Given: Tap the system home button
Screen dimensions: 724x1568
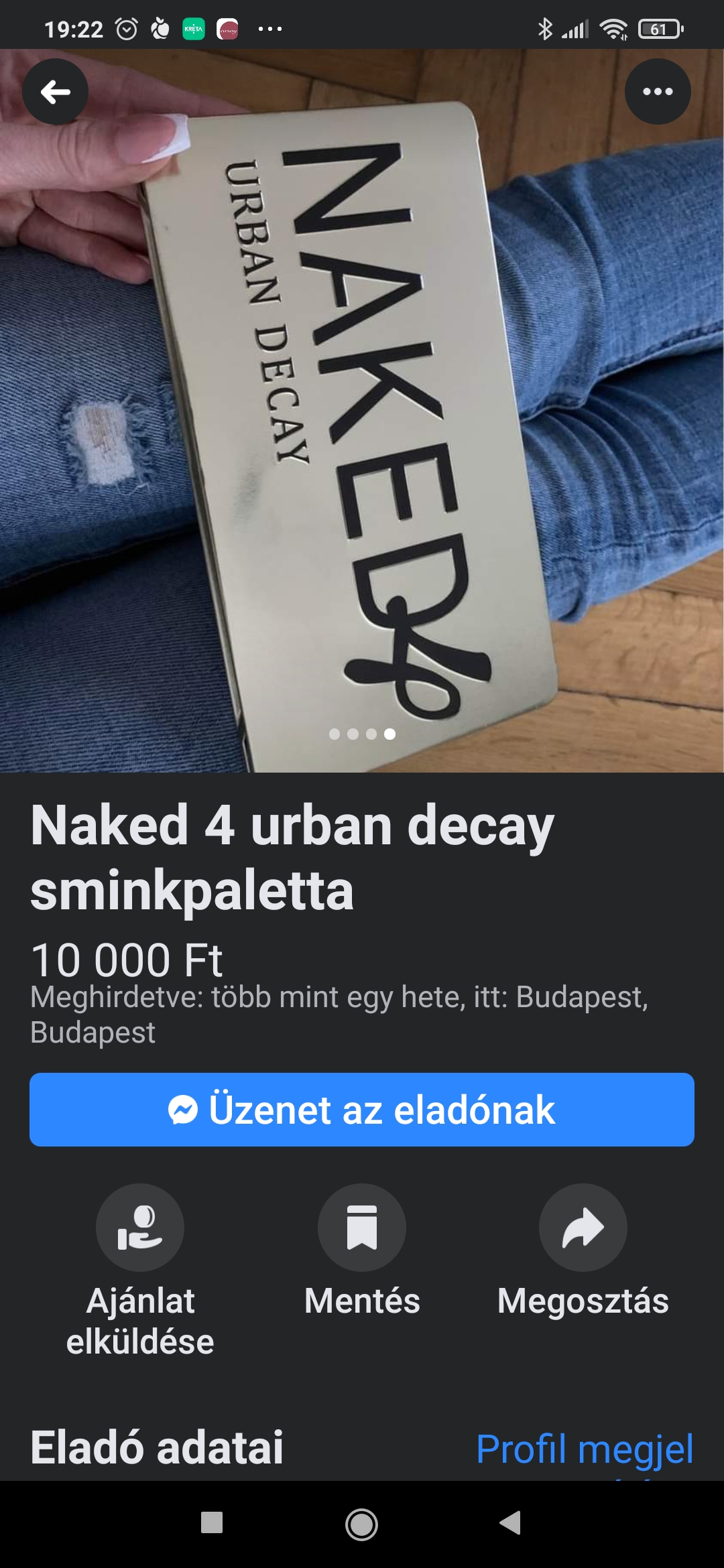Looking at the screenshot, I should click(x=361, y=1525).
